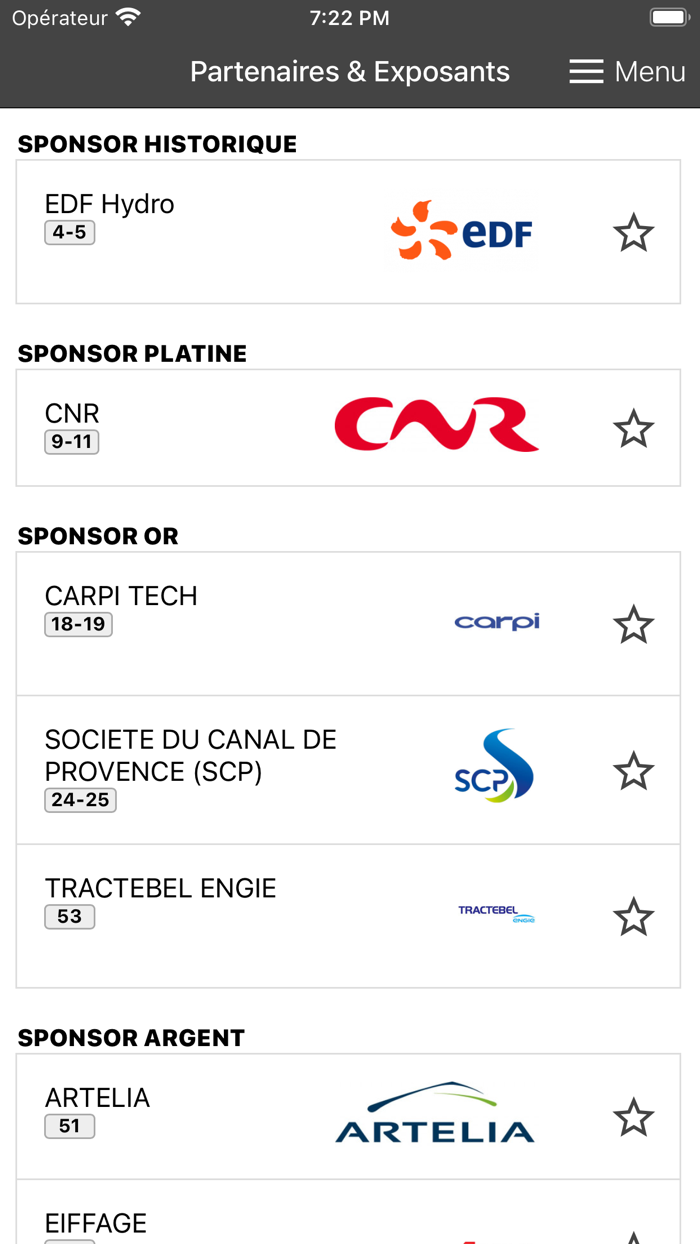Tap the star next to SCP
The height and width of the screenshot is (1244, 700).
coord(633,771)
